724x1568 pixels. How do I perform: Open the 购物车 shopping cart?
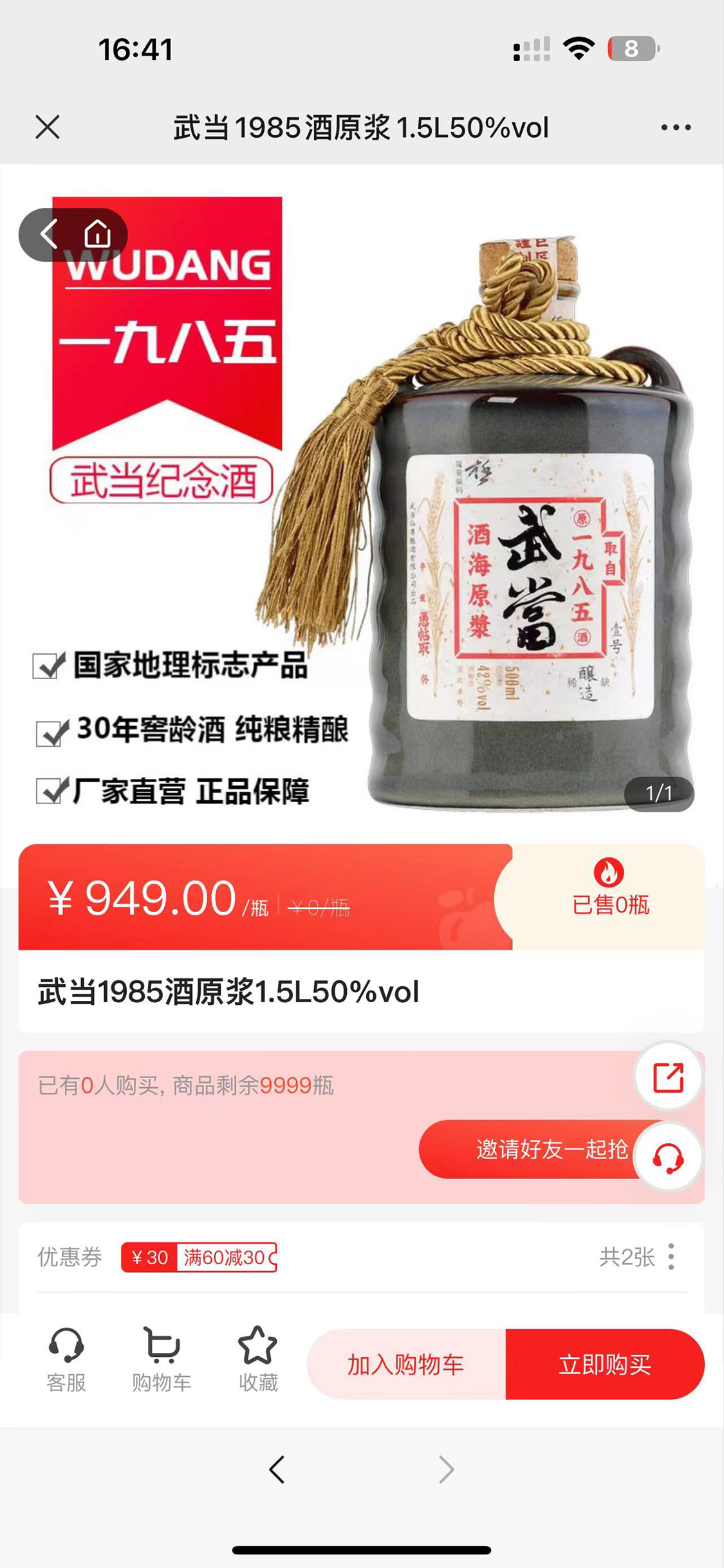pos(161,1361)
